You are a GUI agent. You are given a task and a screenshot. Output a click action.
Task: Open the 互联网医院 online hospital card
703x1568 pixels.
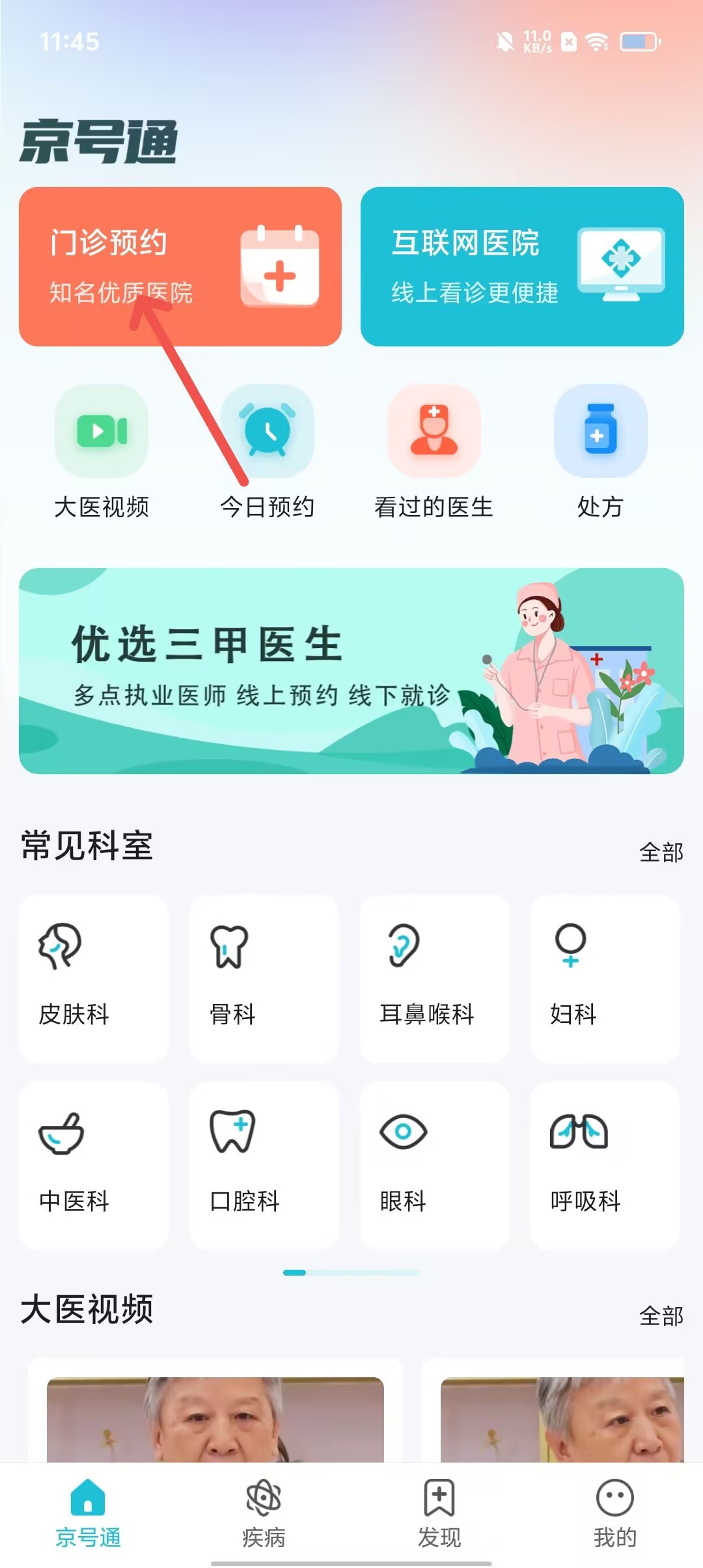tap(522, 266)
